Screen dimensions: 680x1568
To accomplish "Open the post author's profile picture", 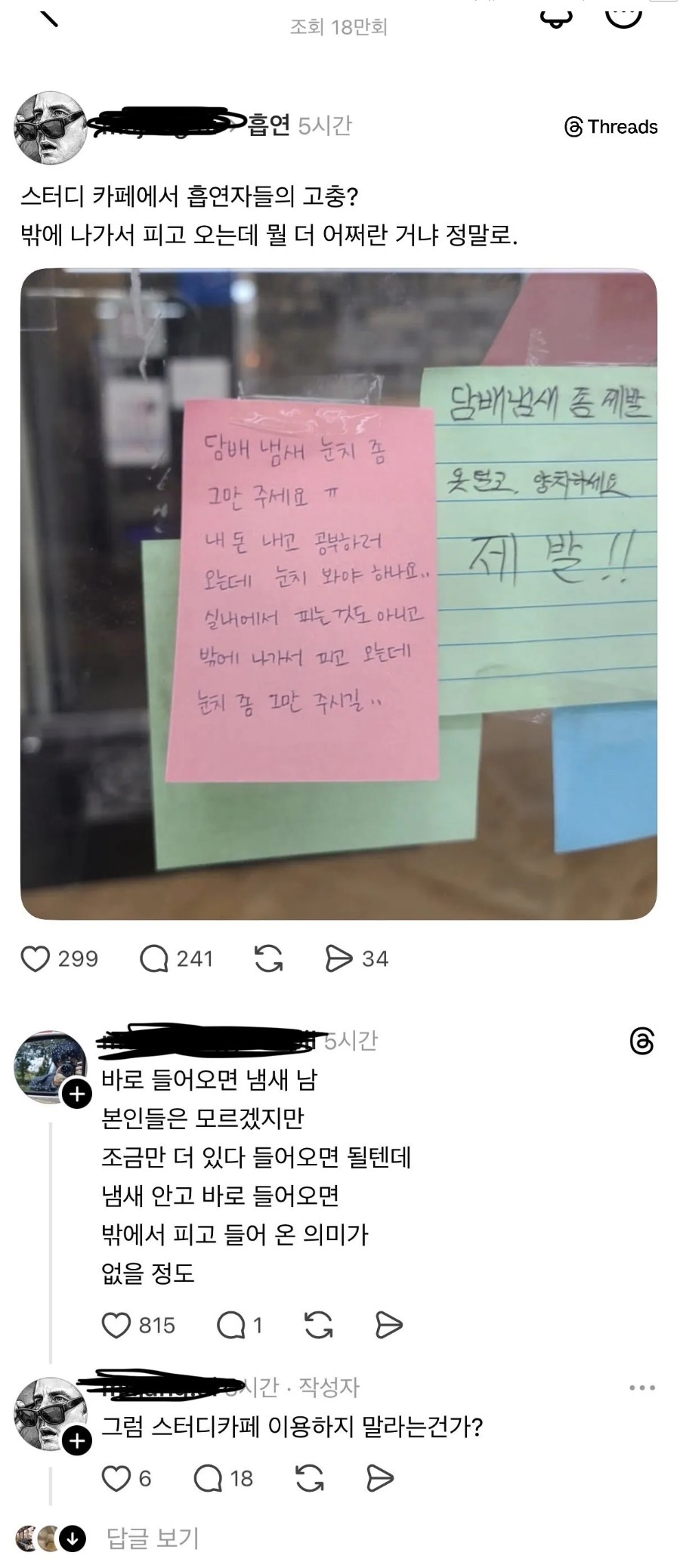I will click(51, 128).
